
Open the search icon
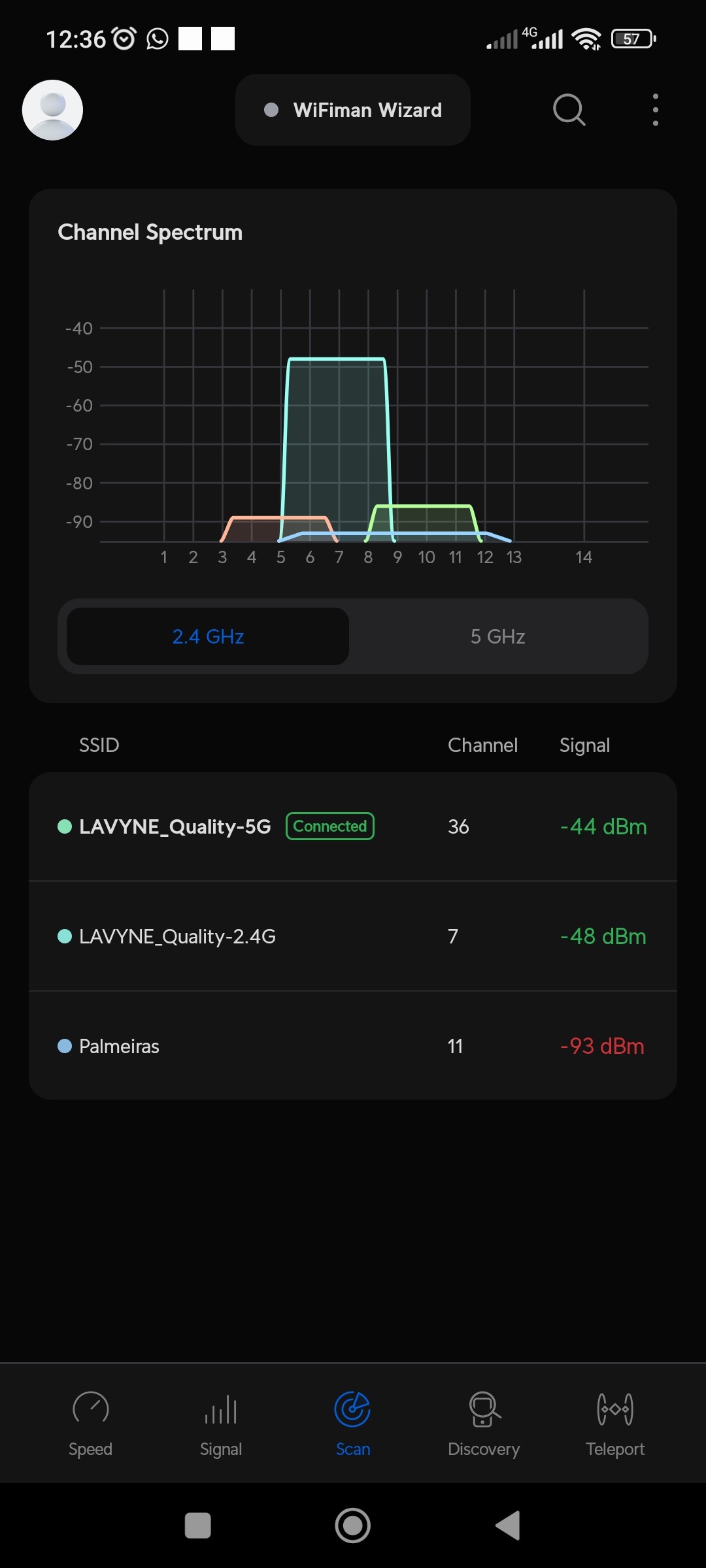pos(569,110)
